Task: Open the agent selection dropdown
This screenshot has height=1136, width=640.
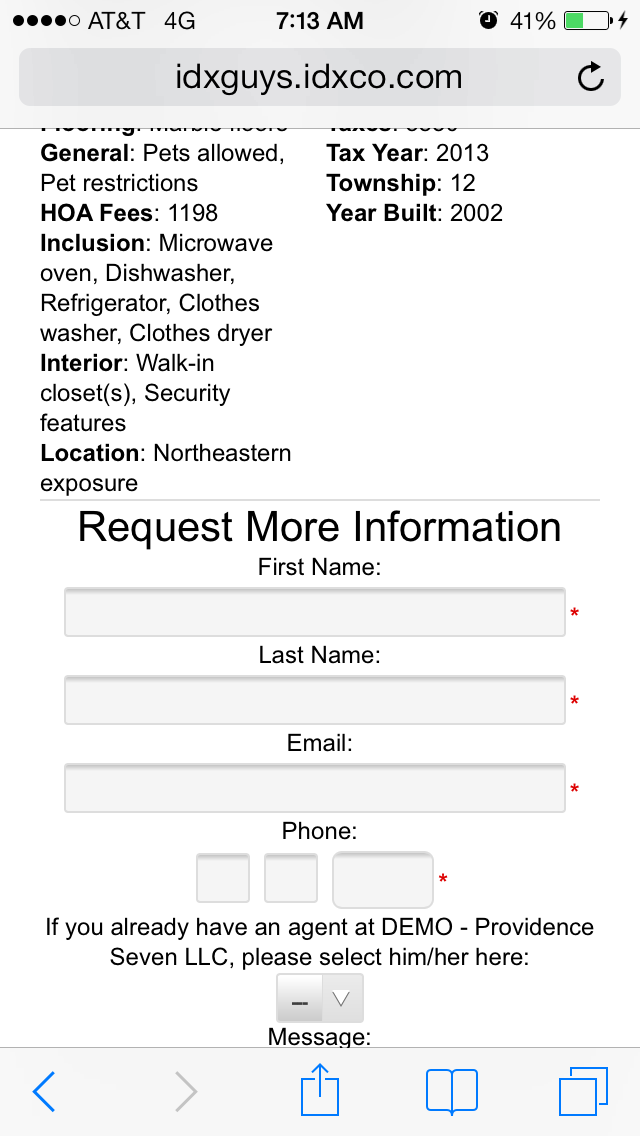Action: pyautogui.click(x=320, y=998)
